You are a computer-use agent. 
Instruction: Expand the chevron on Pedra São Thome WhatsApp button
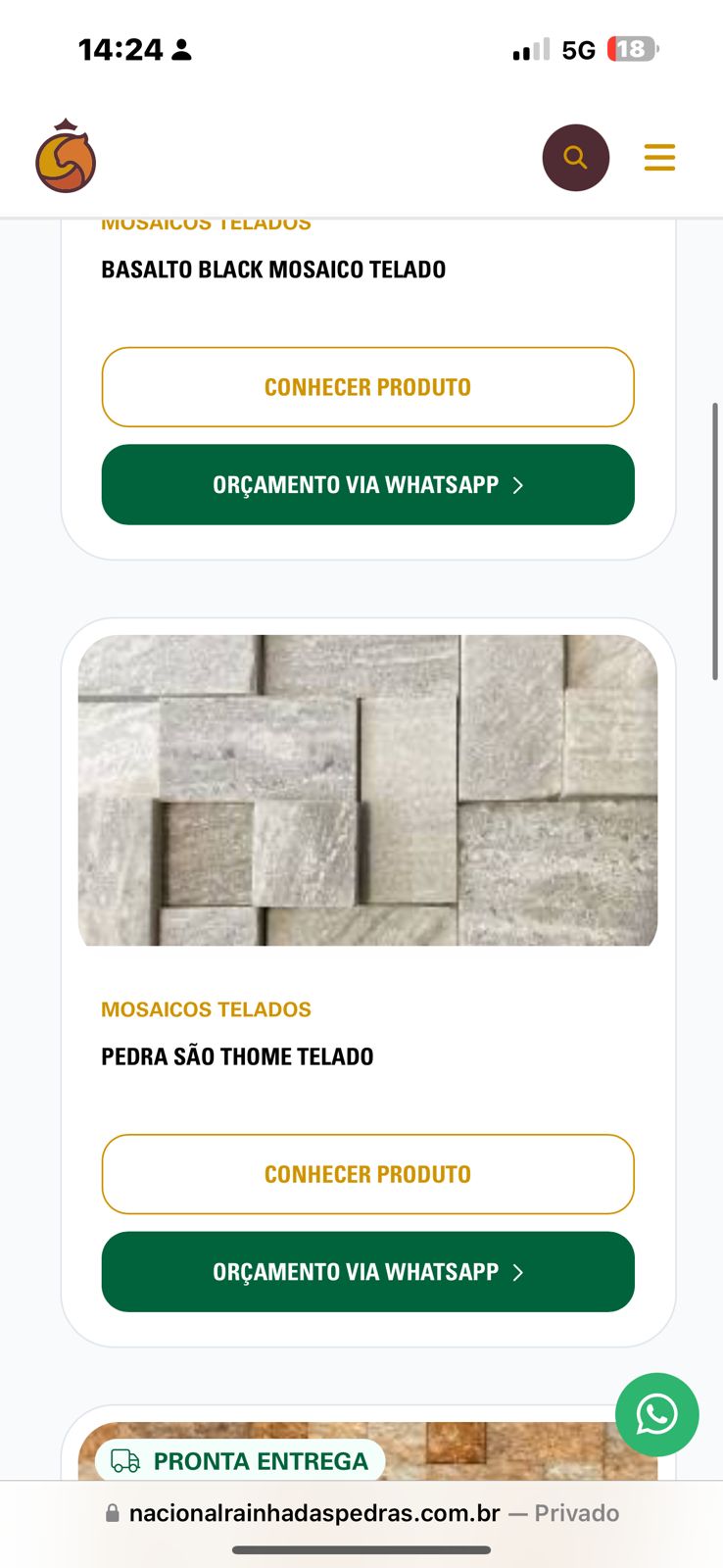(x=518, y=1271)
